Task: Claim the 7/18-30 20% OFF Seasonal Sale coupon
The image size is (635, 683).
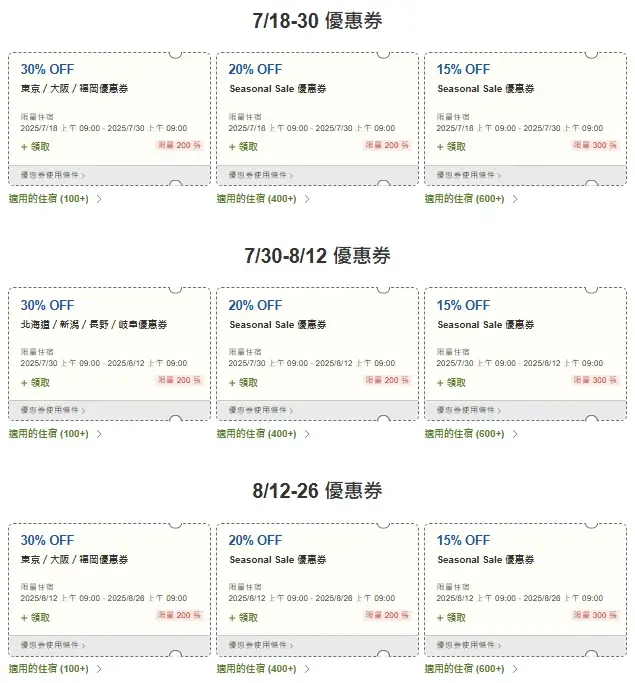Action: click(x=243, y=146)
